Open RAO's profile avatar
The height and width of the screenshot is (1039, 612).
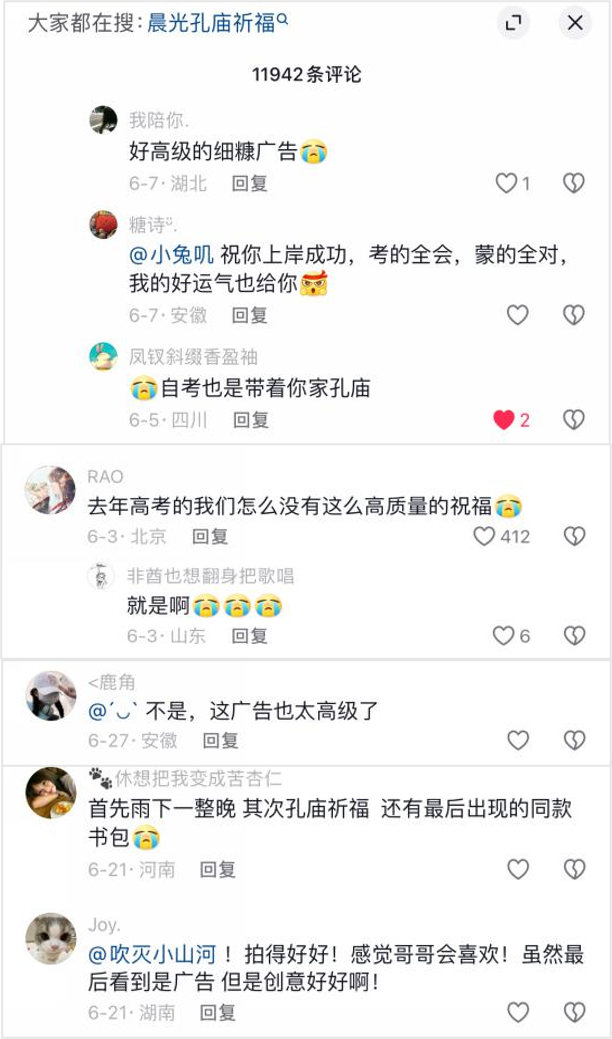click(50, 490)
